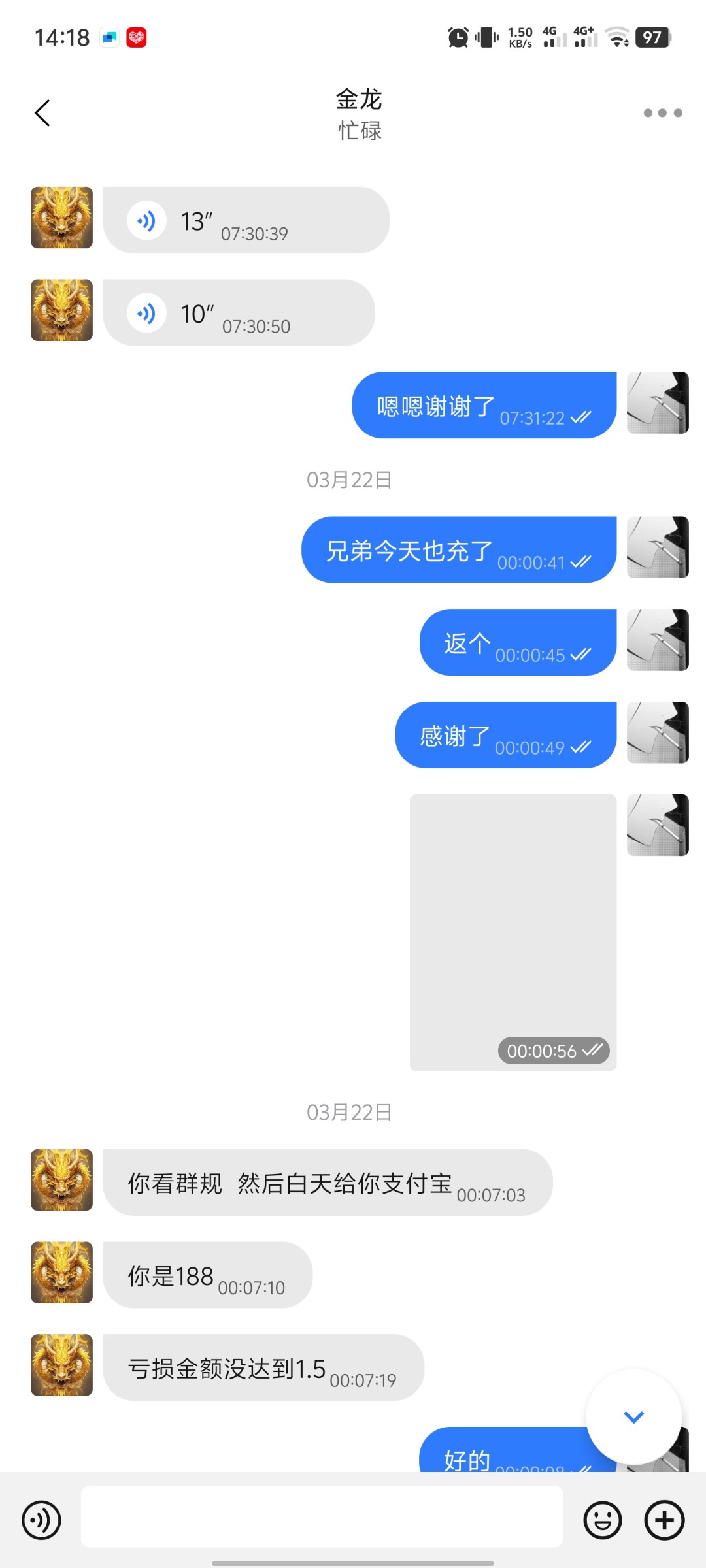Open the image sent at 00:00:56

(x=513, y=932)
